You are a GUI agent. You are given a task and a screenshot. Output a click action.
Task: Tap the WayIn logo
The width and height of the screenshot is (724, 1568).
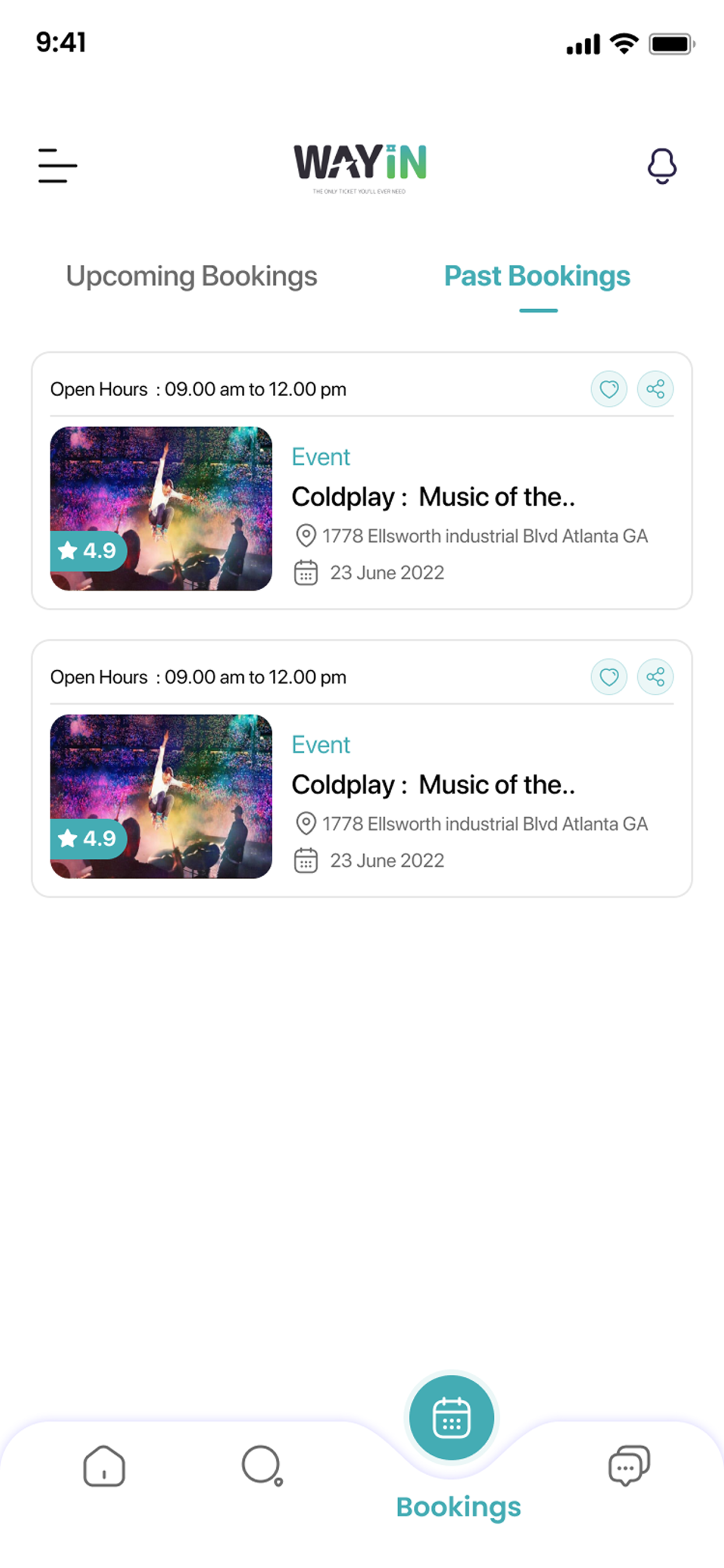361,166
